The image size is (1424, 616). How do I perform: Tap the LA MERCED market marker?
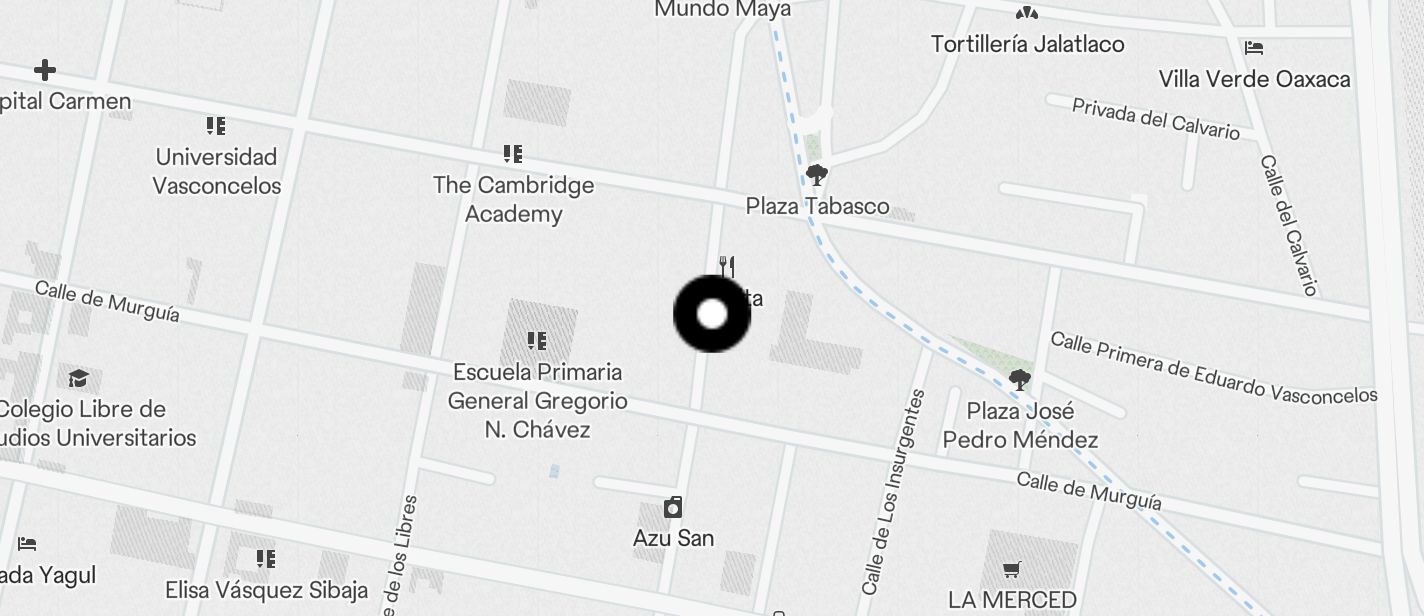[x=1012, y=571]
